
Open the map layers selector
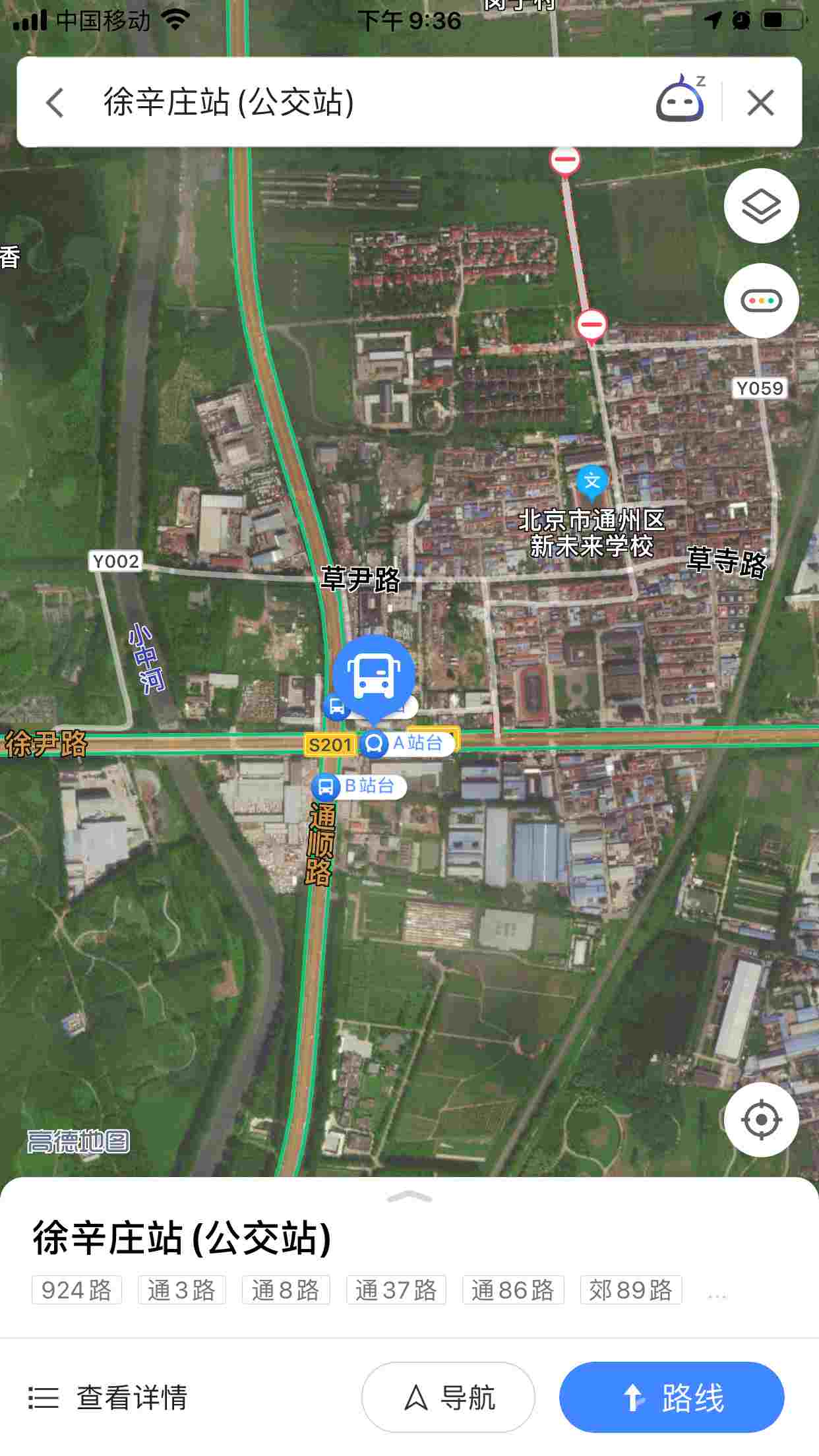pyautogui.click(x=761, y=206)
